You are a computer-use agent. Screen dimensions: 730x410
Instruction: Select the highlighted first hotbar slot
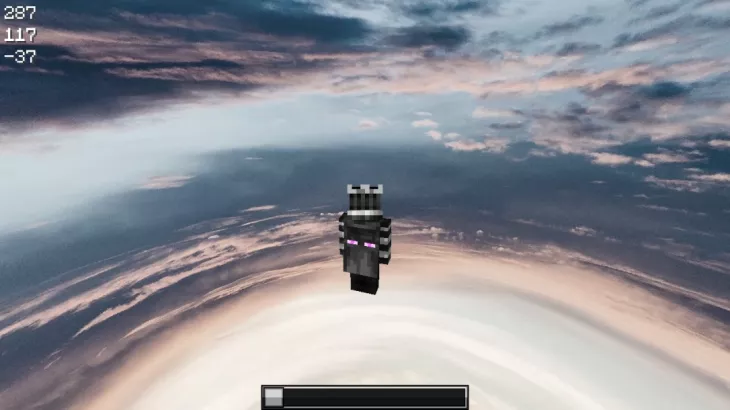(x=273, y=397)
